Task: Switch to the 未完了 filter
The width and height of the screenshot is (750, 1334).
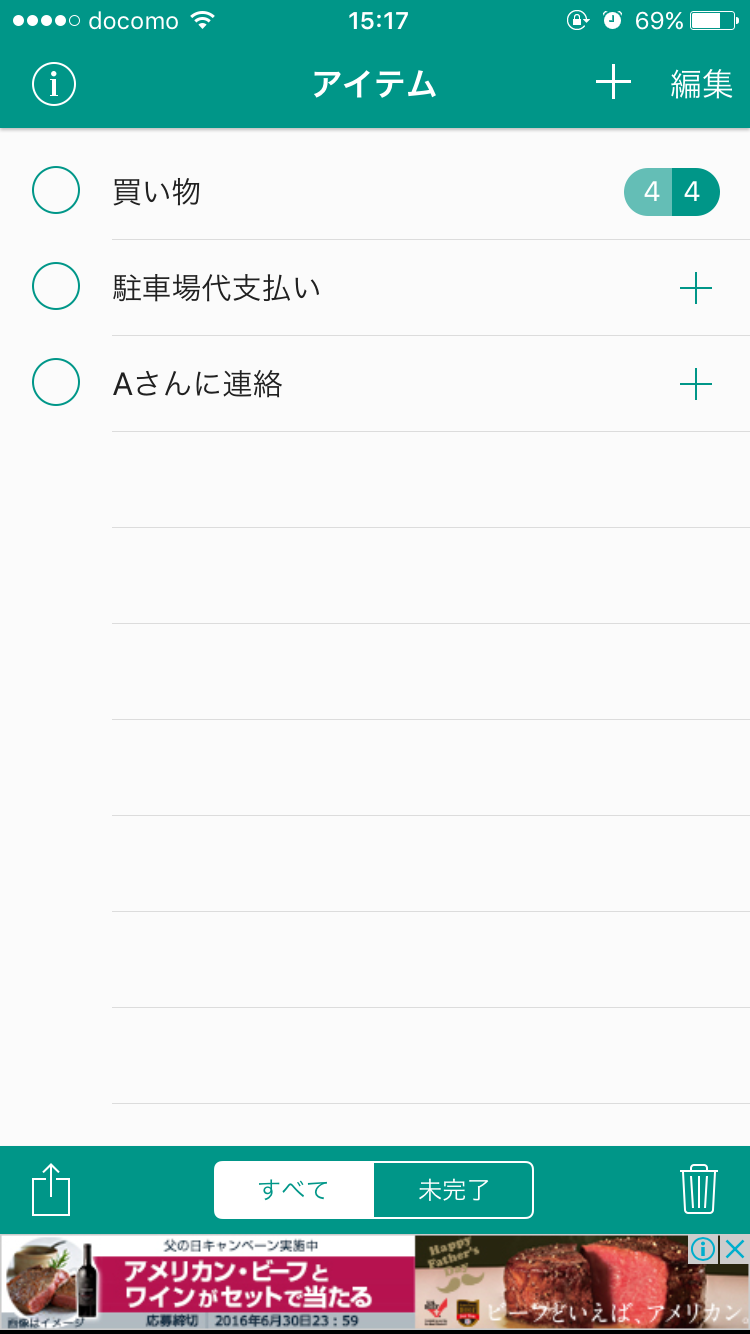Action: [453, 1190]
